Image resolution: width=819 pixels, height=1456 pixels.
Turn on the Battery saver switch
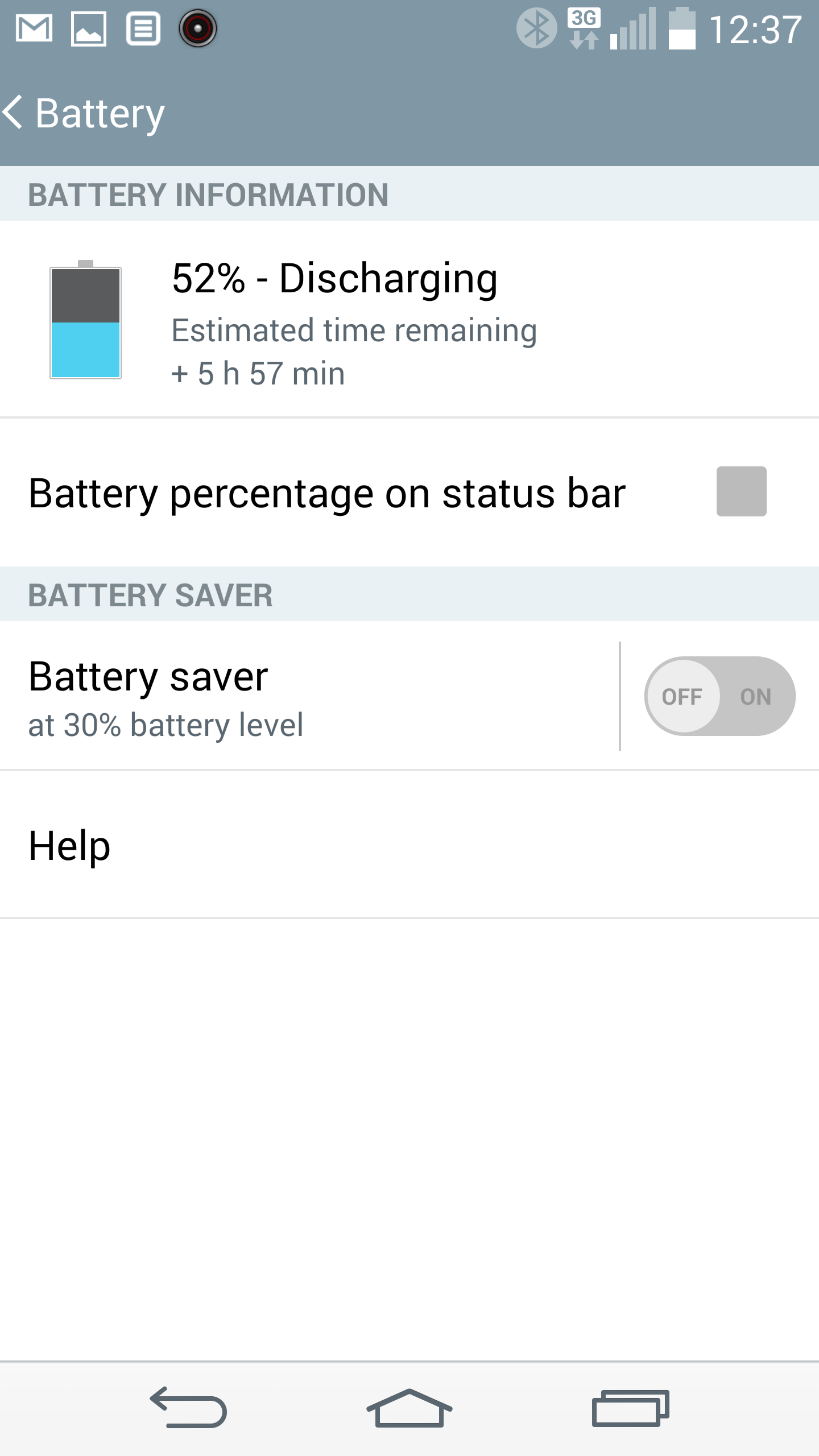click(719, 696)
